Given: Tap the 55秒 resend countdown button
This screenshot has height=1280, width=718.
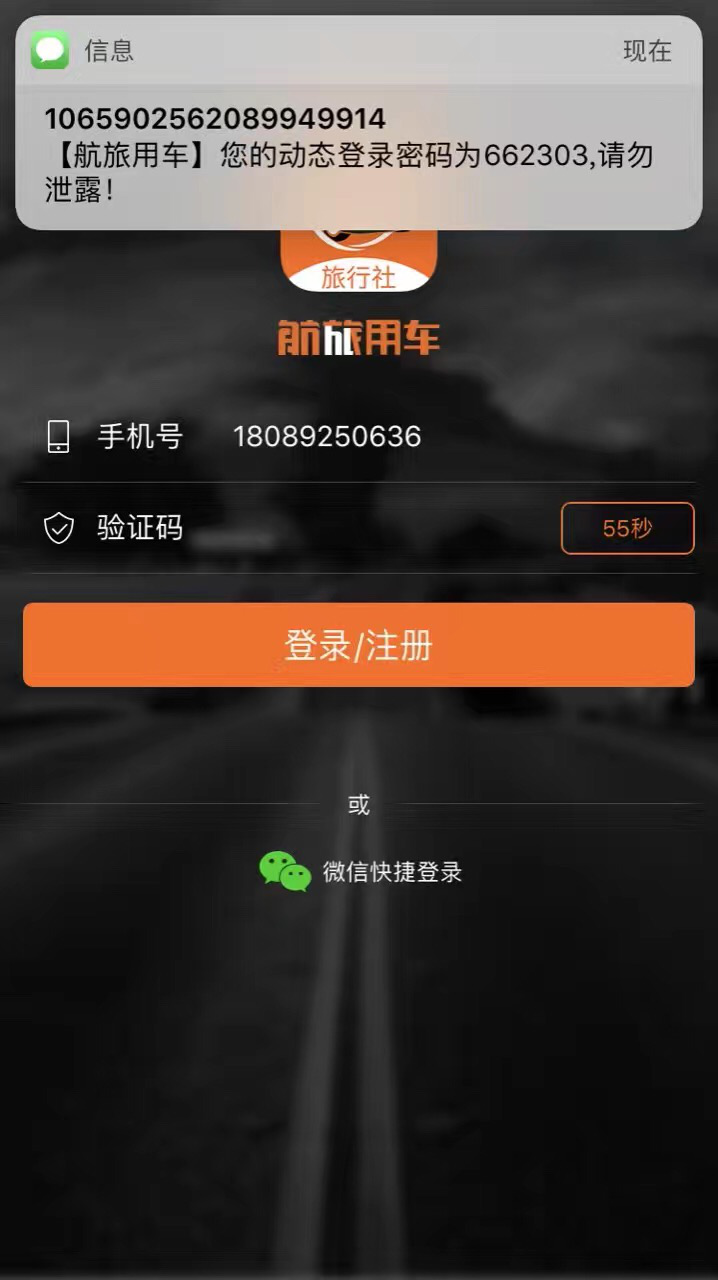Looking at the screenshot, I should tap(627, 528).
